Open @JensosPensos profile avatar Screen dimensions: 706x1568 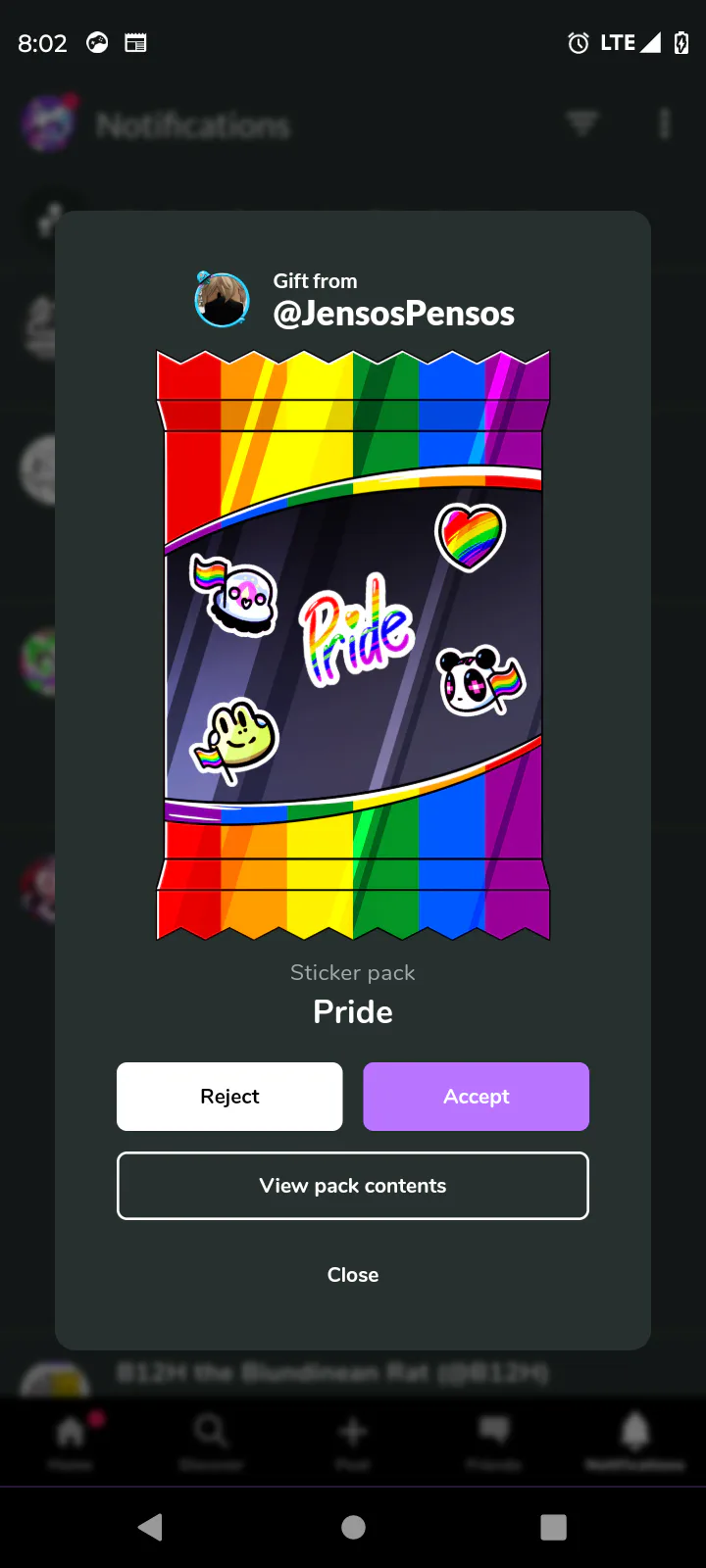(x=222, y=300)
